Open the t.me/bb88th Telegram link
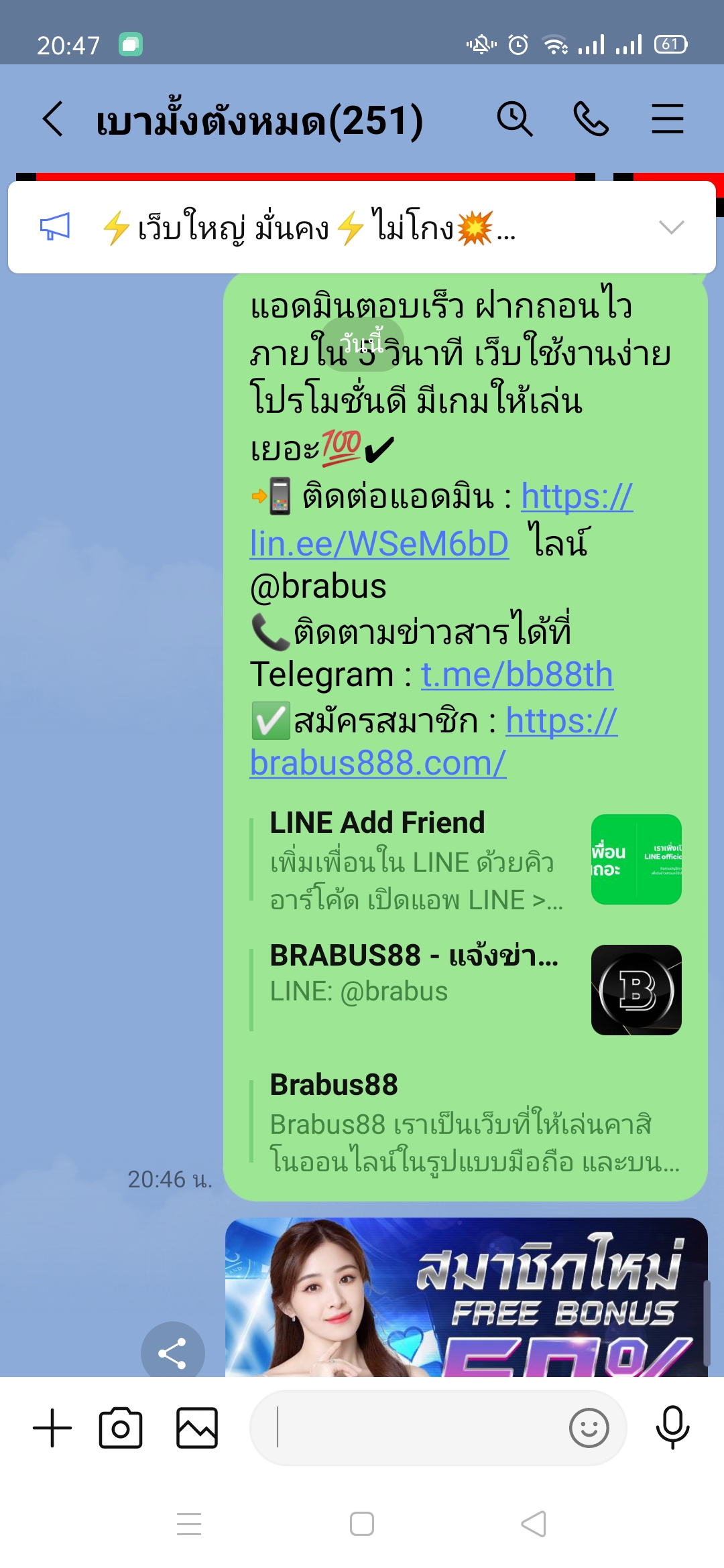Viewport: 724px width, 1568px height. pos(516,675)
